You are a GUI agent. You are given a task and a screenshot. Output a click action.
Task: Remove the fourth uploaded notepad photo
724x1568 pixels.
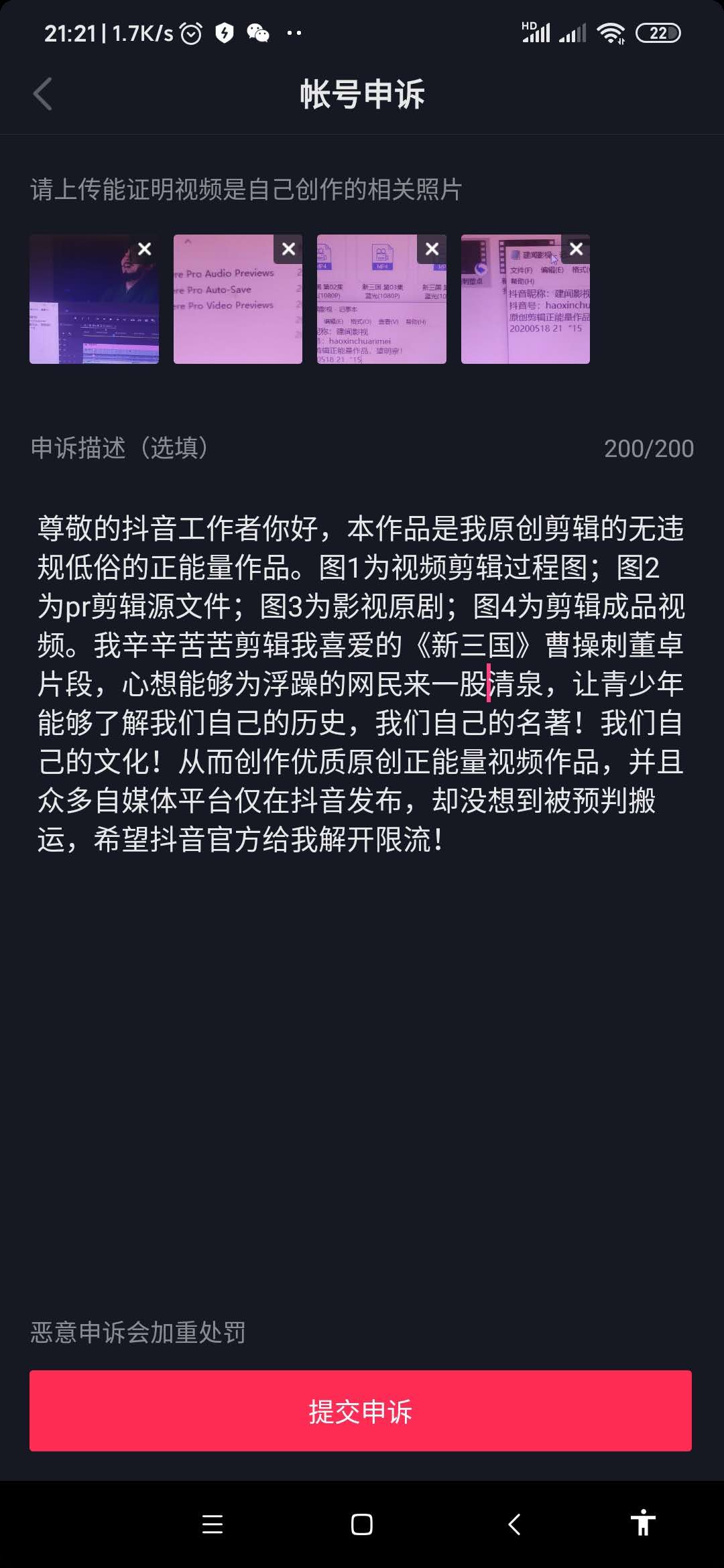(576, 249)
